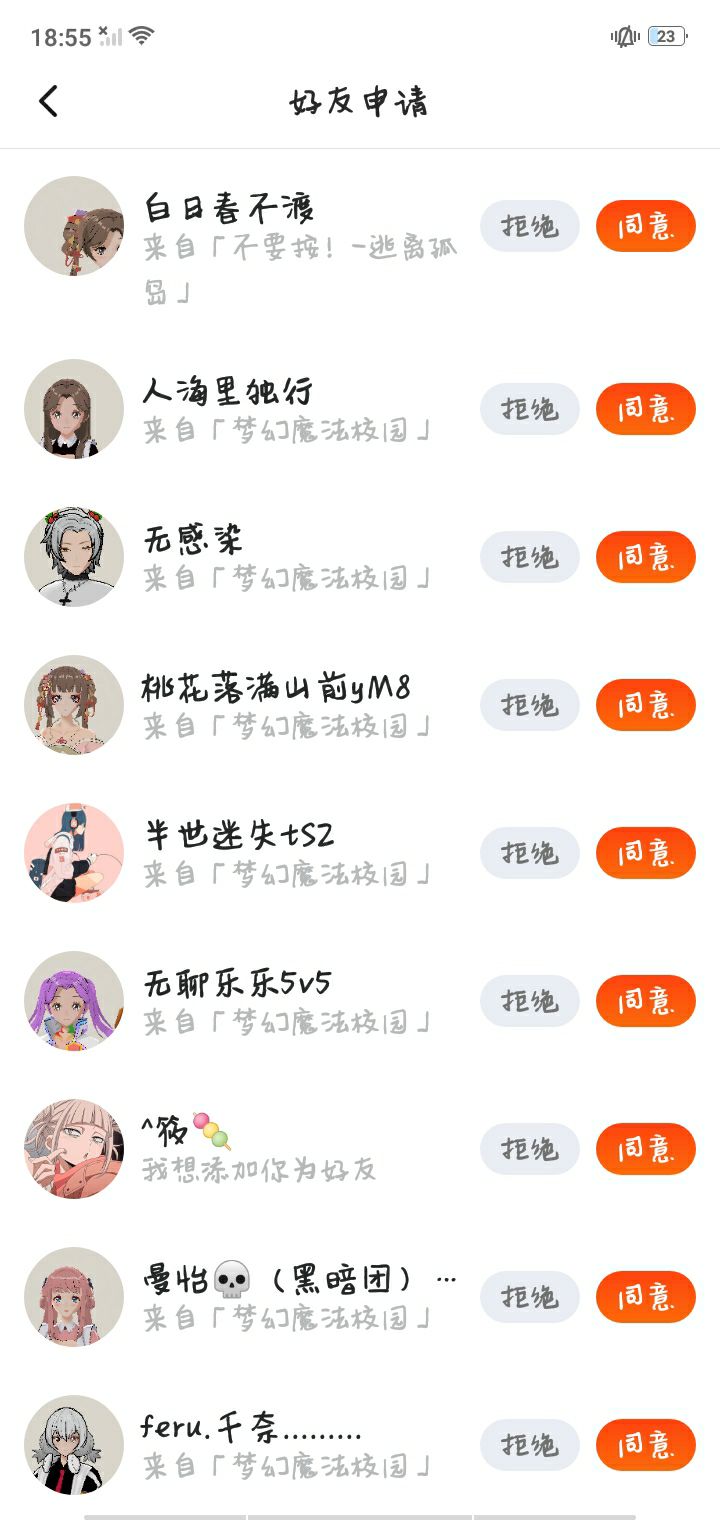This screenshot has width=720, height=1520.
Task: Open 白日春不渡's profile avatar
Action: [74, 226]
